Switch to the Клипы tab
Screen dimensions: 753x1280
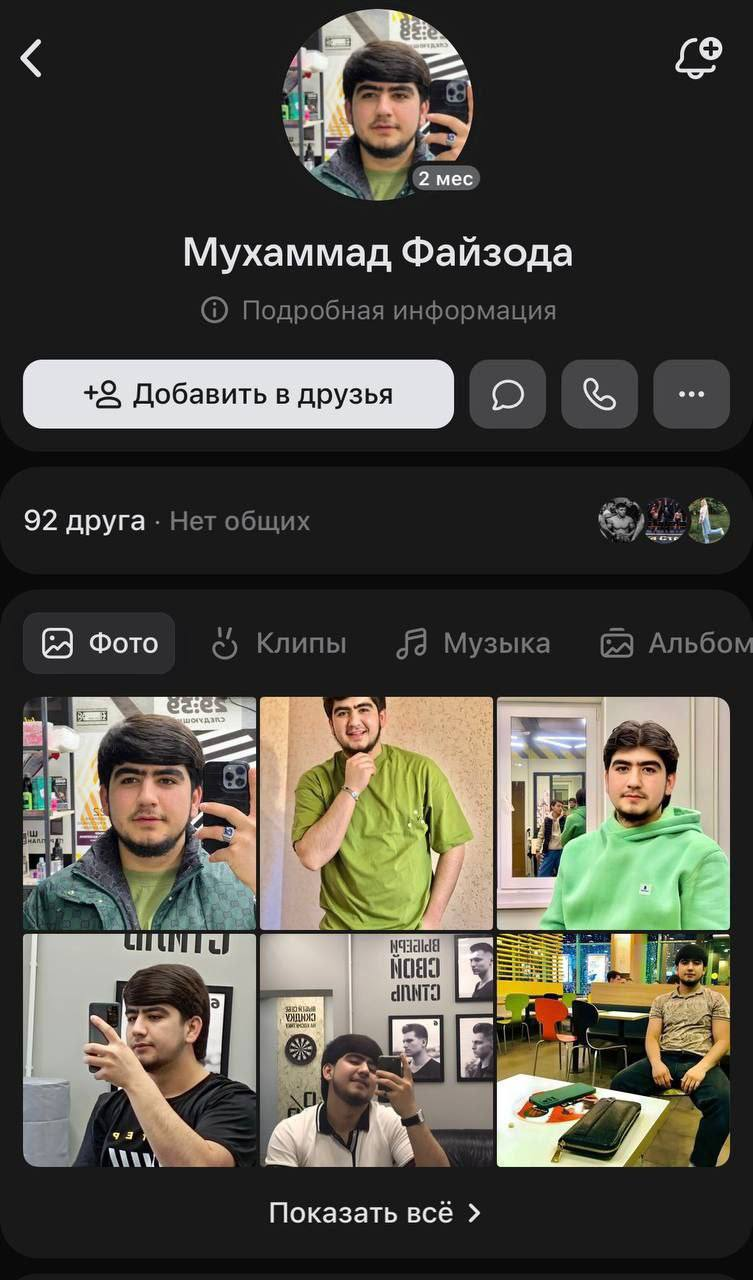pyautogui.click(x=279, y=643)
